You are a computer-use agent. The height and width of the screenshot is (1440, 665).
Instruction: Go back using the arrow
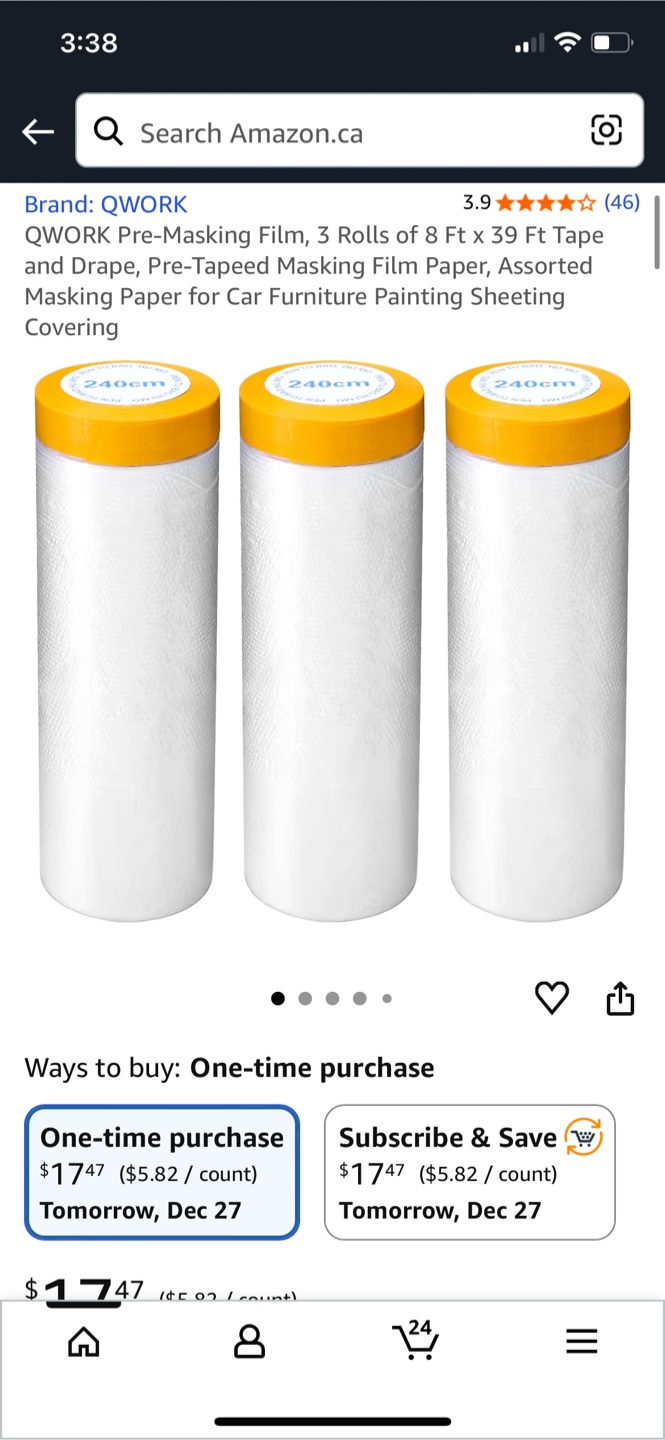point(38,131)
